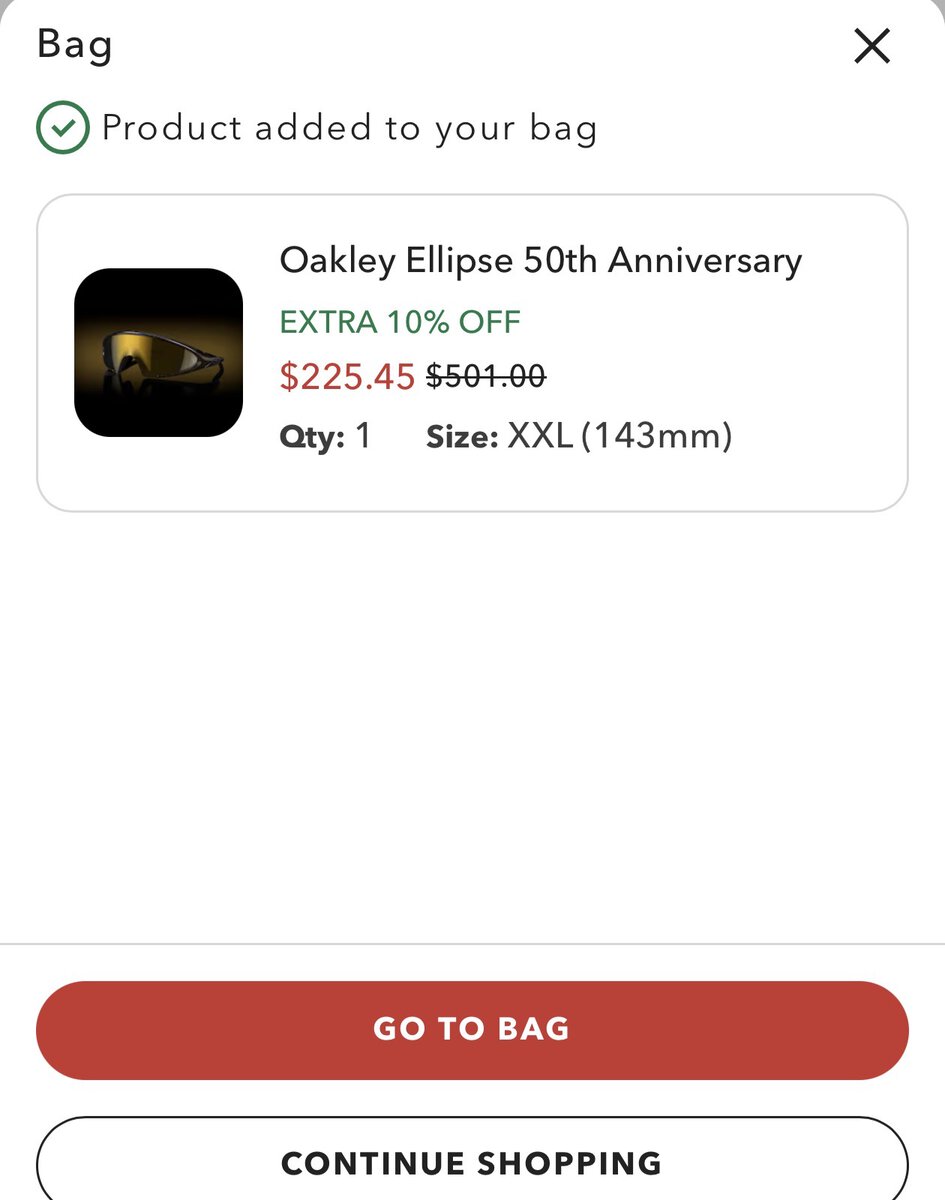Close the Bag panel

872,46
